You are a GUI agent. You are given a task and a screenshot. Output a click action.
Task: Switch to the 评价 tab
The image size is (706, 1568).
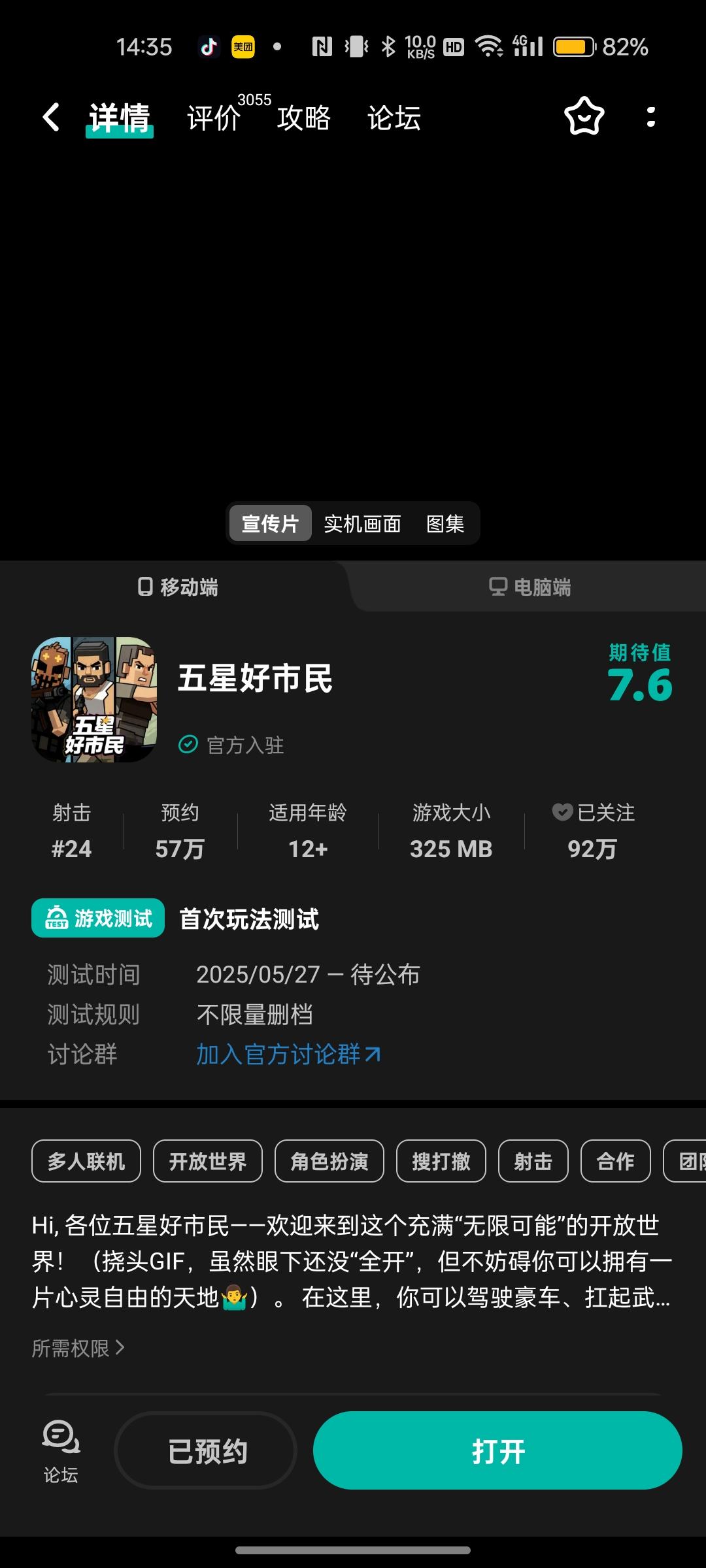pos(212,118)
